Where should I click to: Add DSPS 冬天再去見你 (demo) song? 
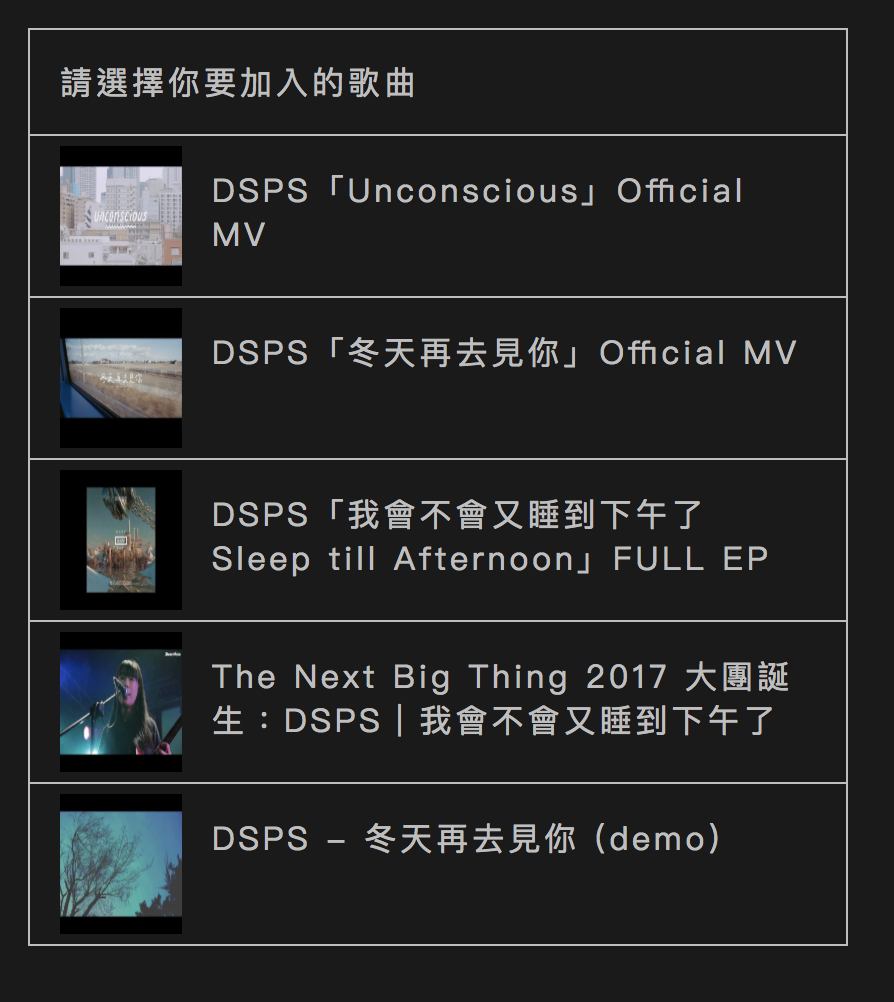pyautogui.click(x=438, y=864)
